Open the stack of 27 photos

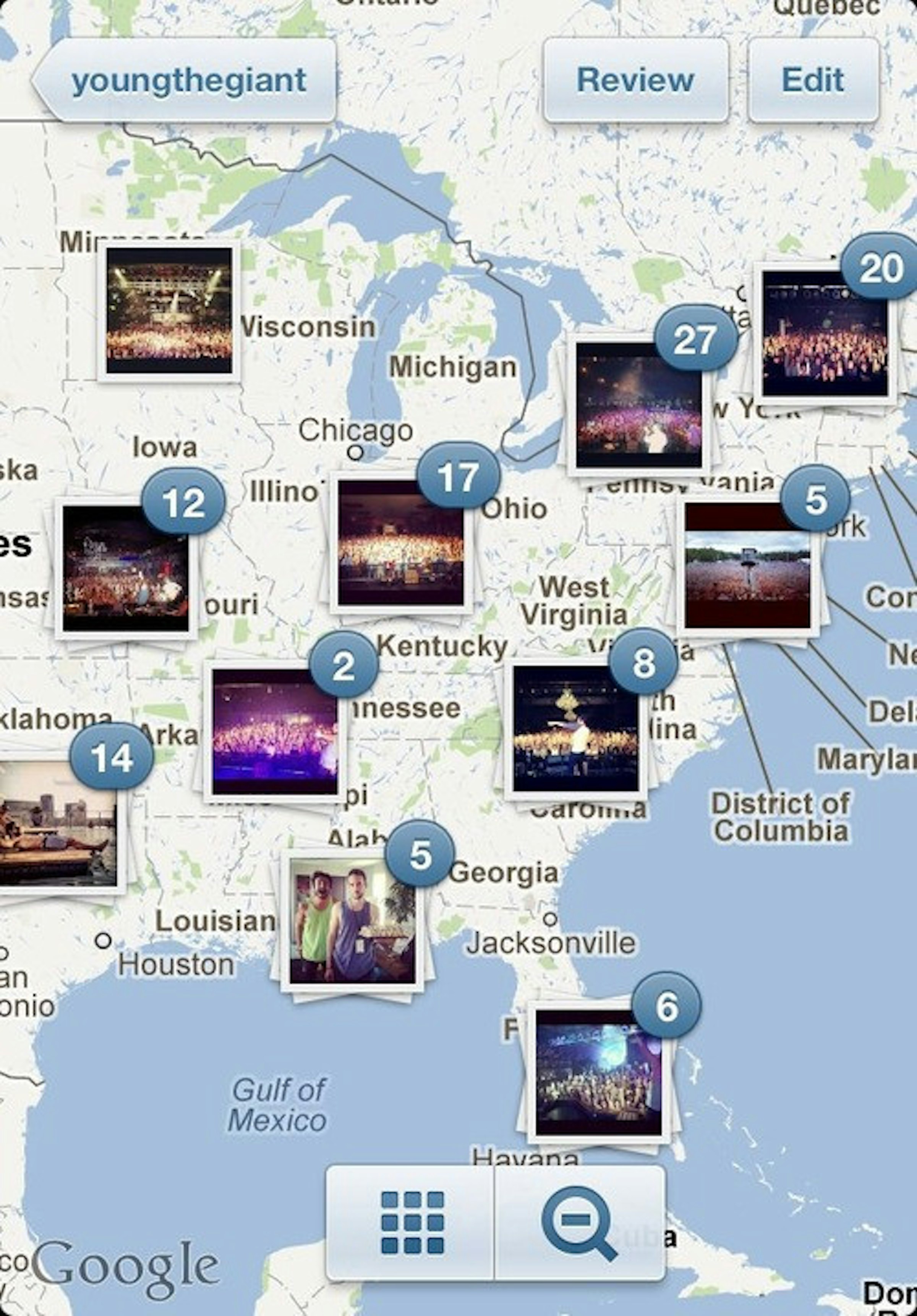coord(638,405)
